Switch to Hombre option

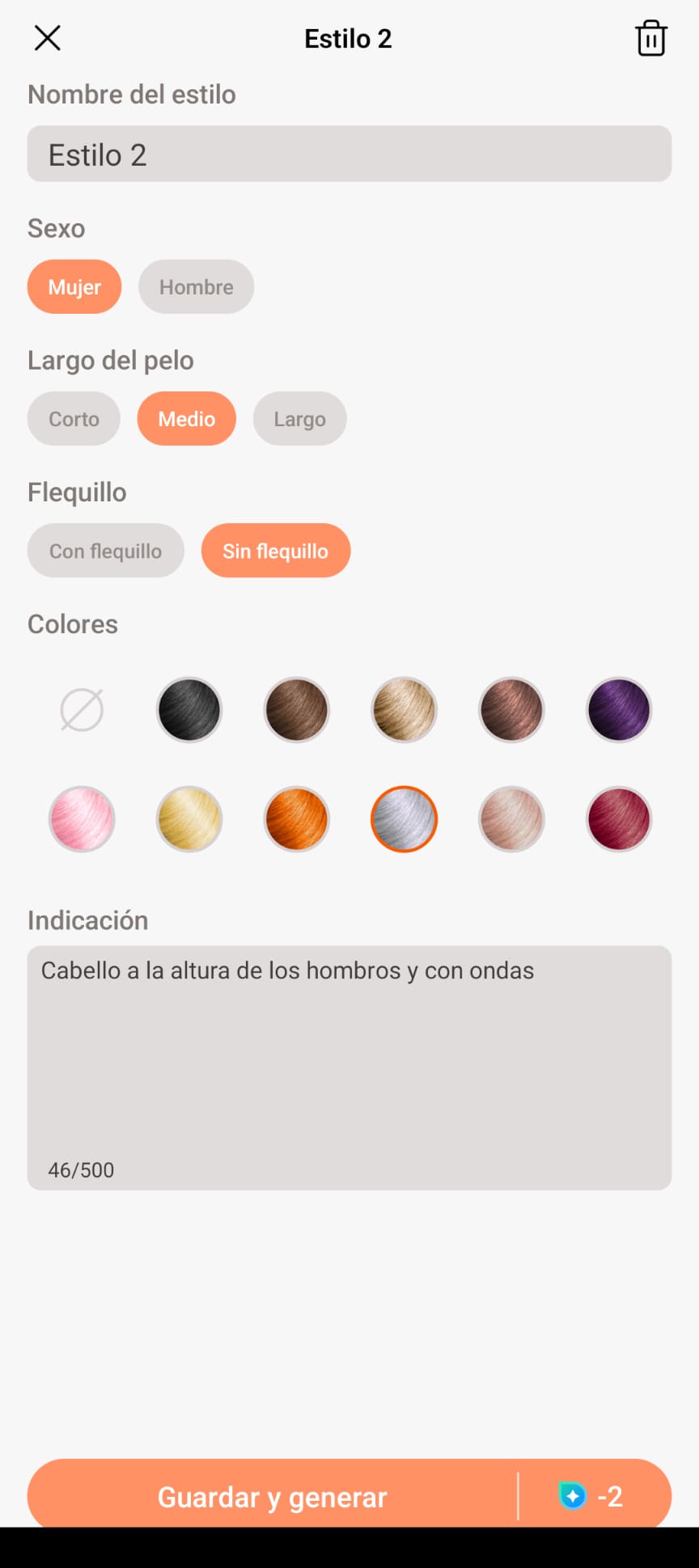[x=196, y=286]
